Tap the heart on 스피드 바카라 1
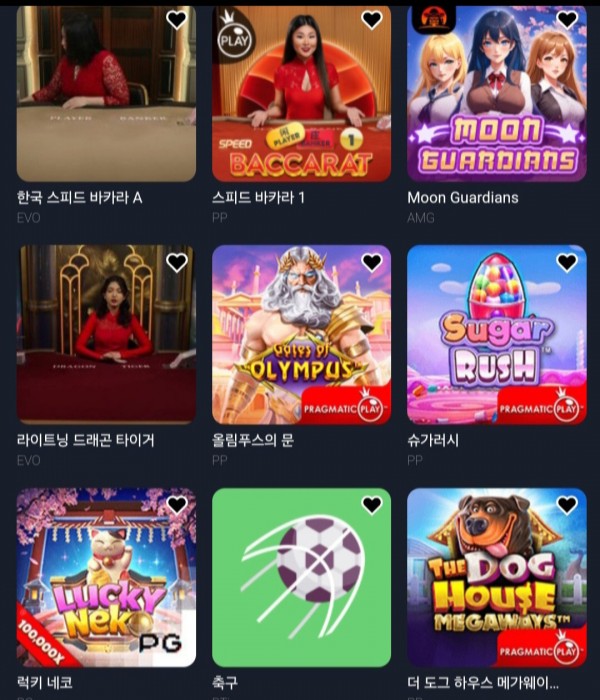The width and height of the screenshot is (600, 700). point(372,20)
